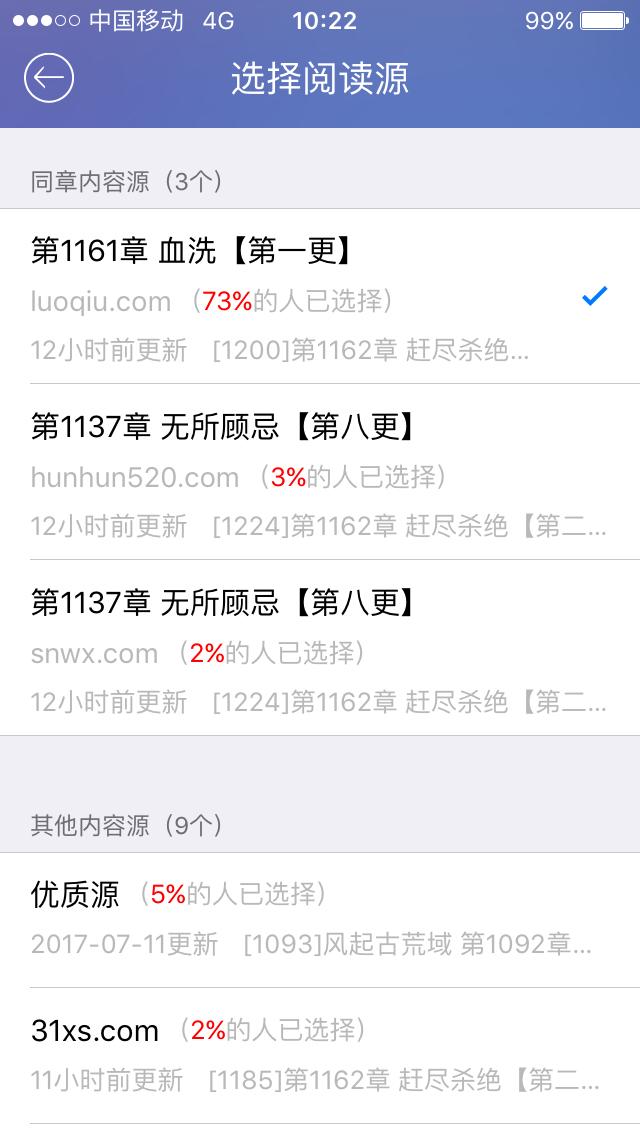The width and height of the screenshot is (640, 1136).
Task: Go back using the arrow icon
Action: (x=49, y=78)
